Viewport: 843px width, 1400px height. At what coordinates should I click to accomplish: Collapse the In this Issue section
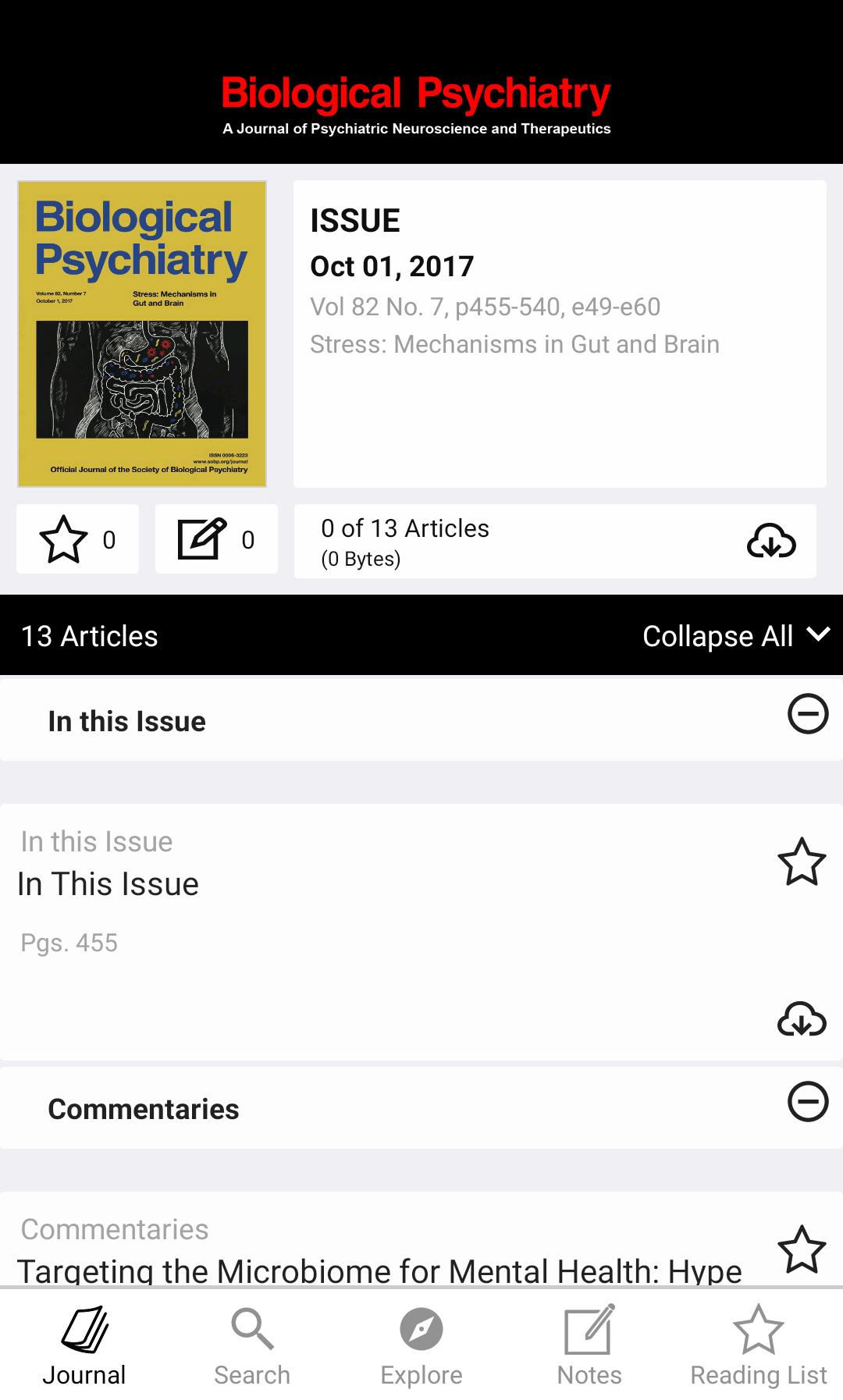(808, 714)
